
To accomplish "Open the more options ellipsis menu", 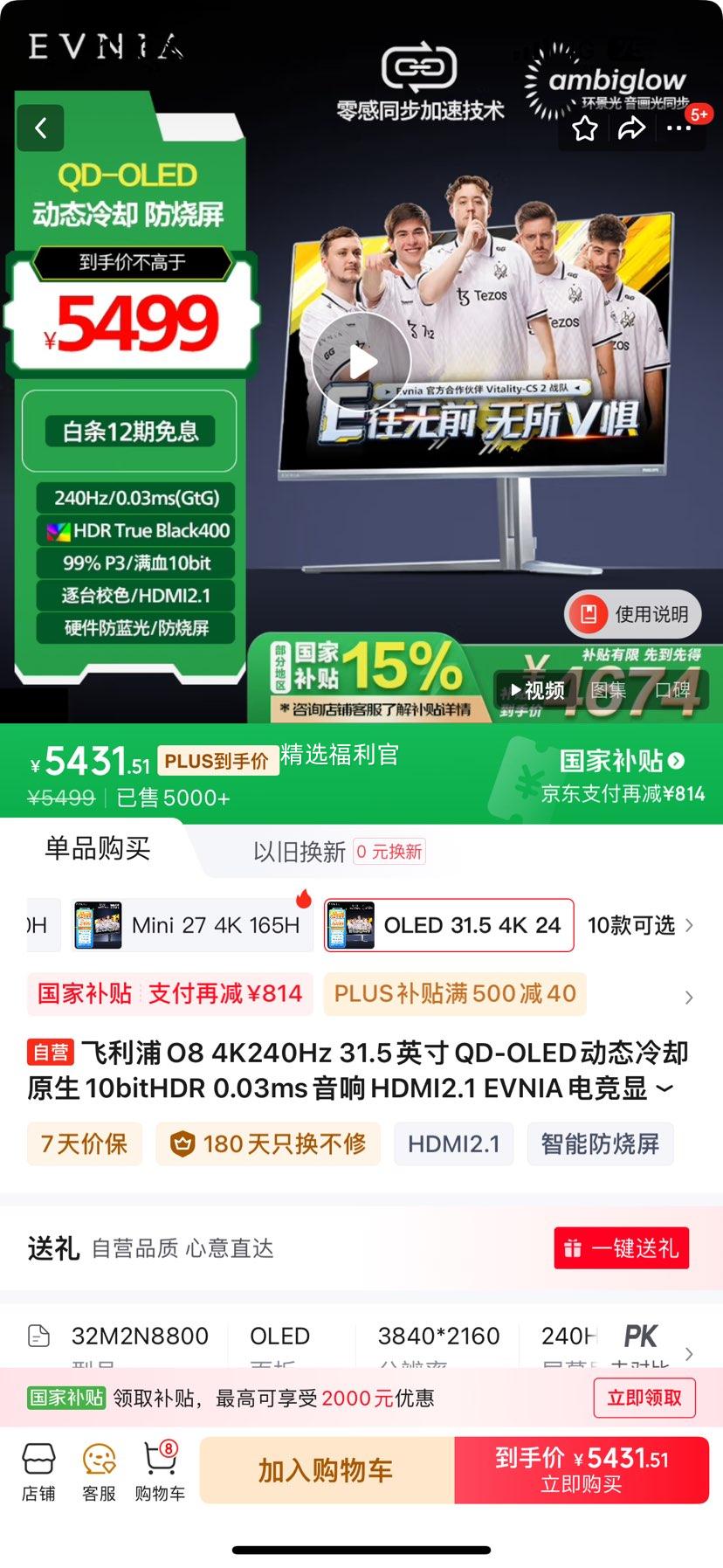I will [678, 128].
